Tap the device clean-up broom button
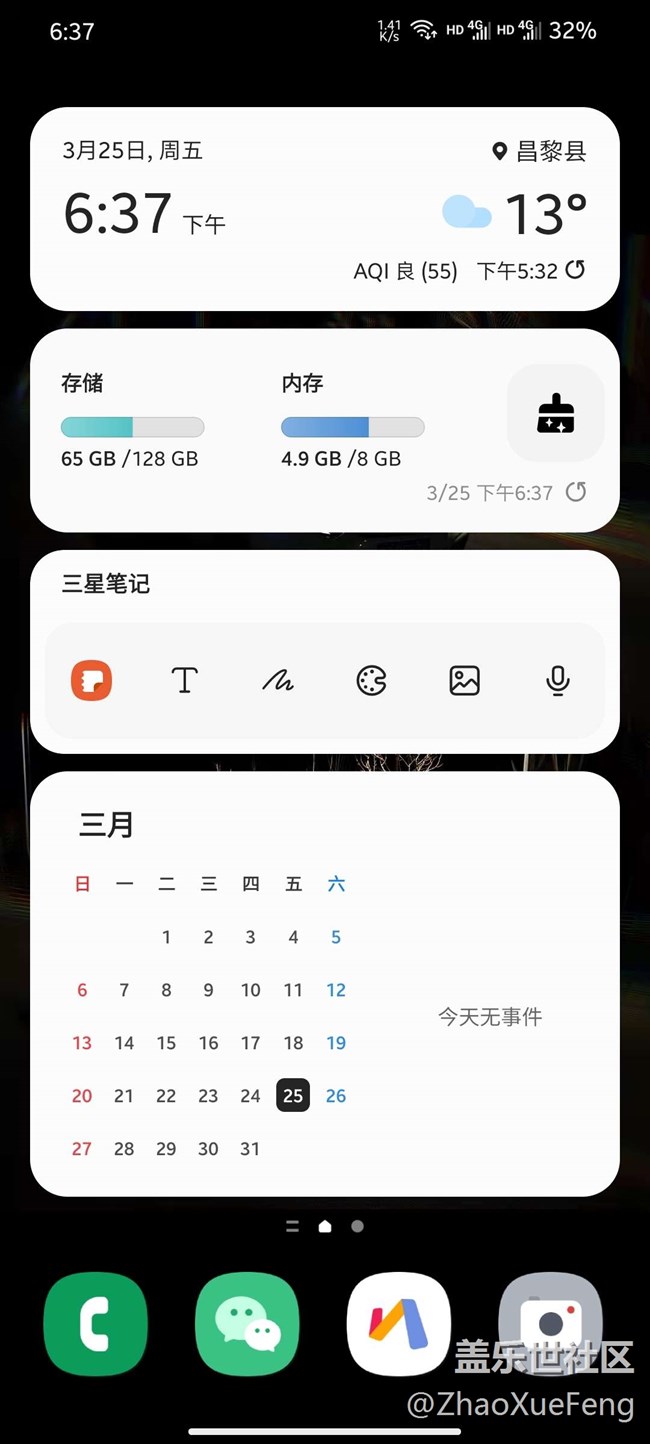 [x=556, y=412]
